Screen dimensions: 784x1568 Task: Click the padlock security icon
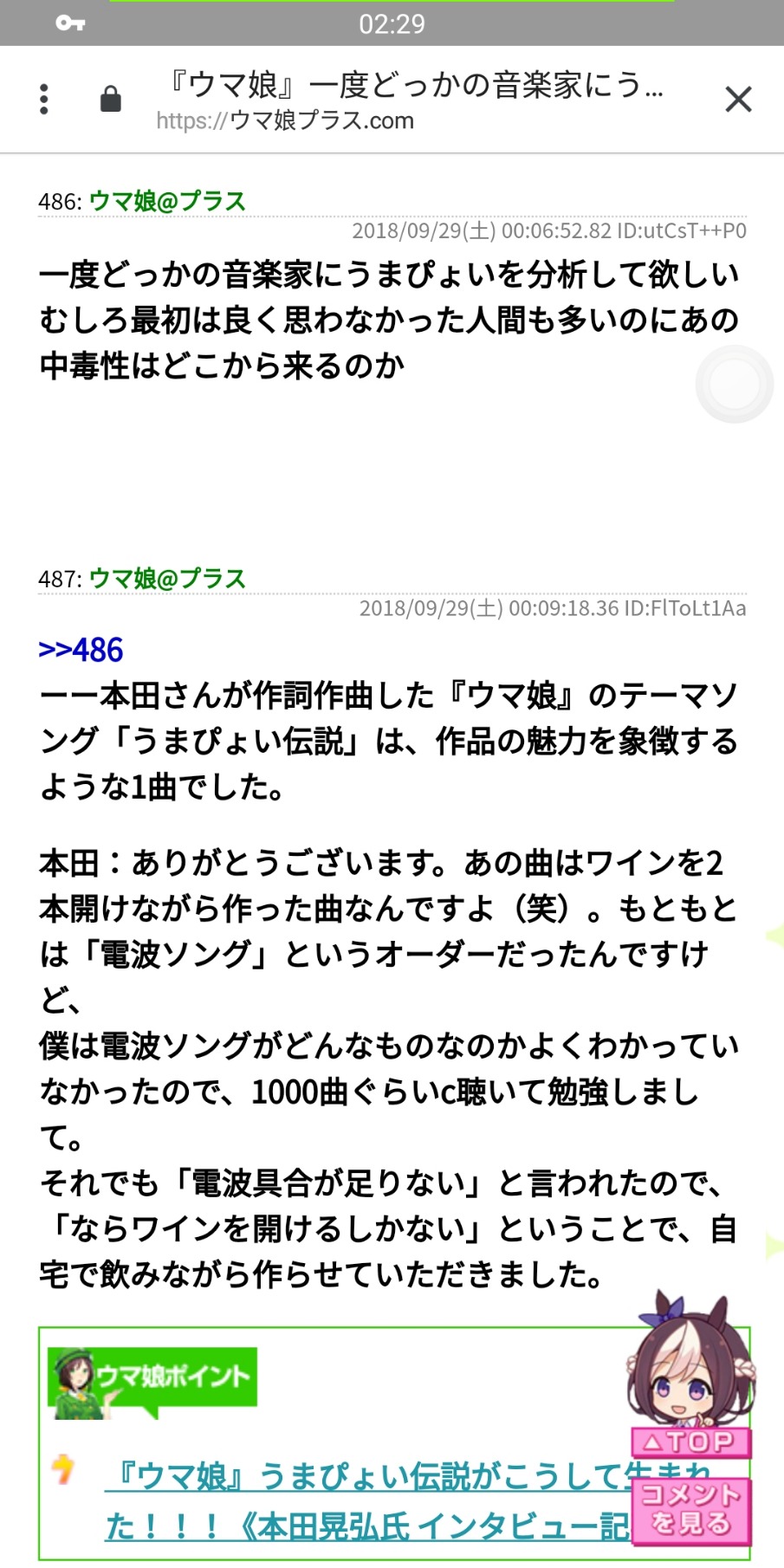(x=109, y=98)
